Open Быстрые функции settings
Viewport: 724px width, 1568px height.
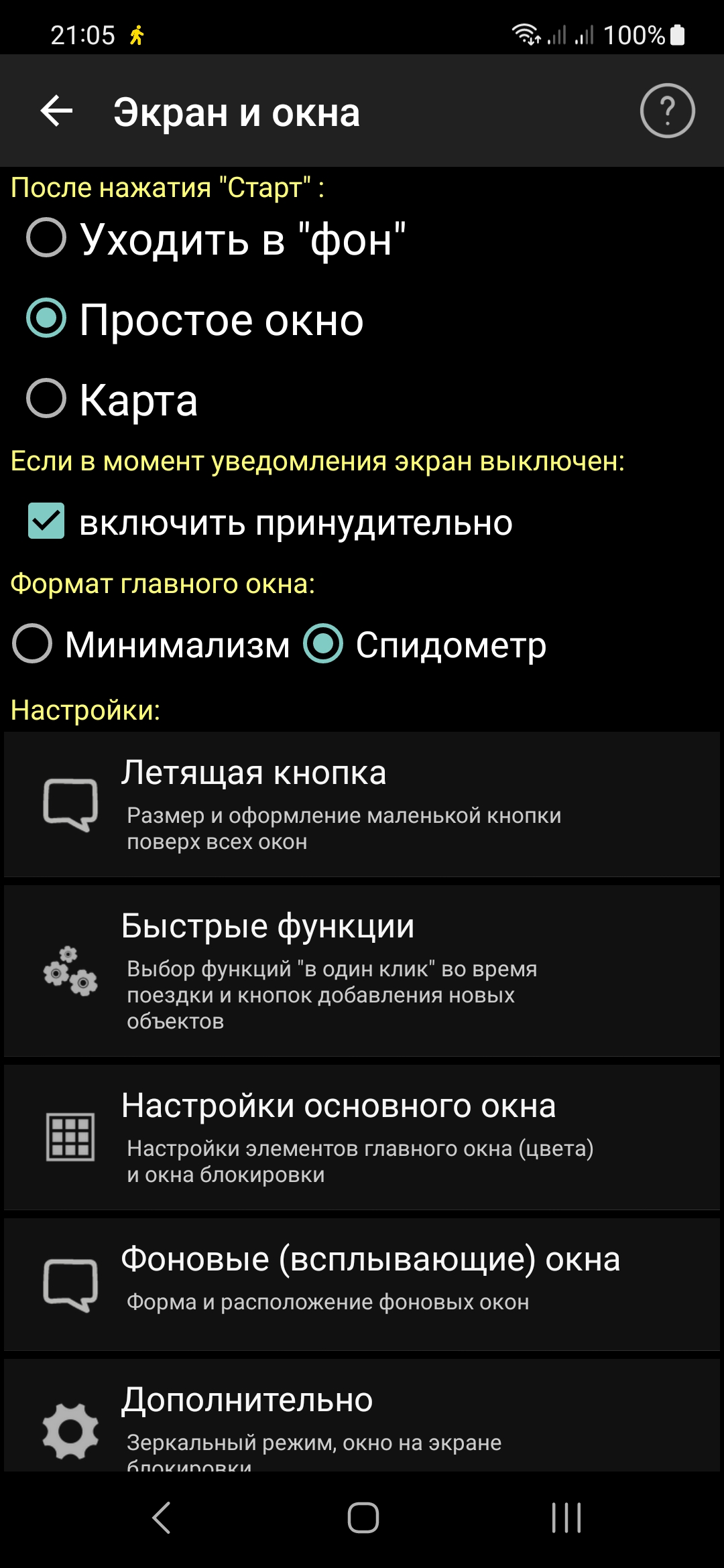362,970
